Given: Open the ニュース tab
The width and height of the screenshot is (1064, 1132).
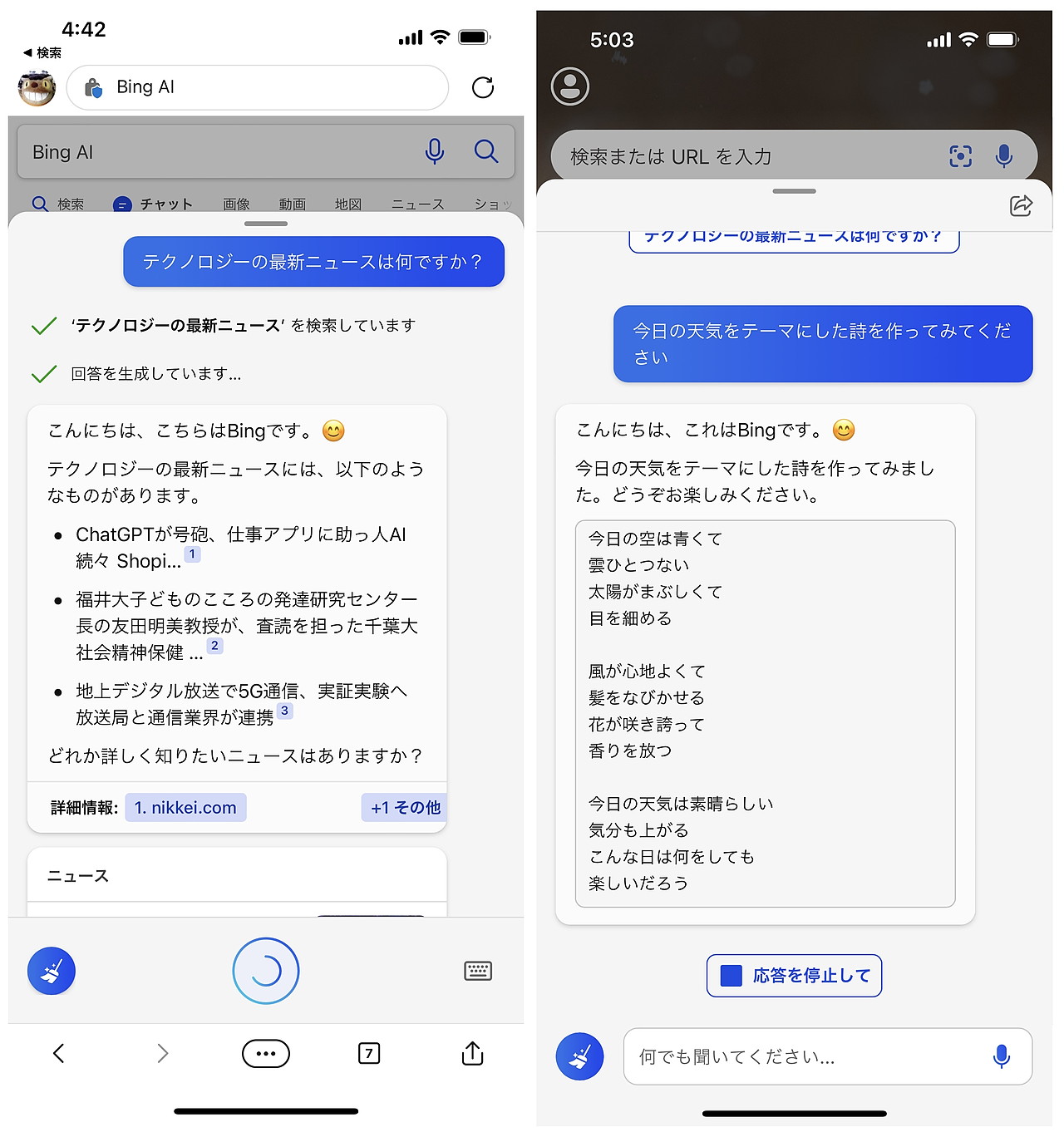Looking at the screenshot, I should pyautogui.click(x=416, y=204).
